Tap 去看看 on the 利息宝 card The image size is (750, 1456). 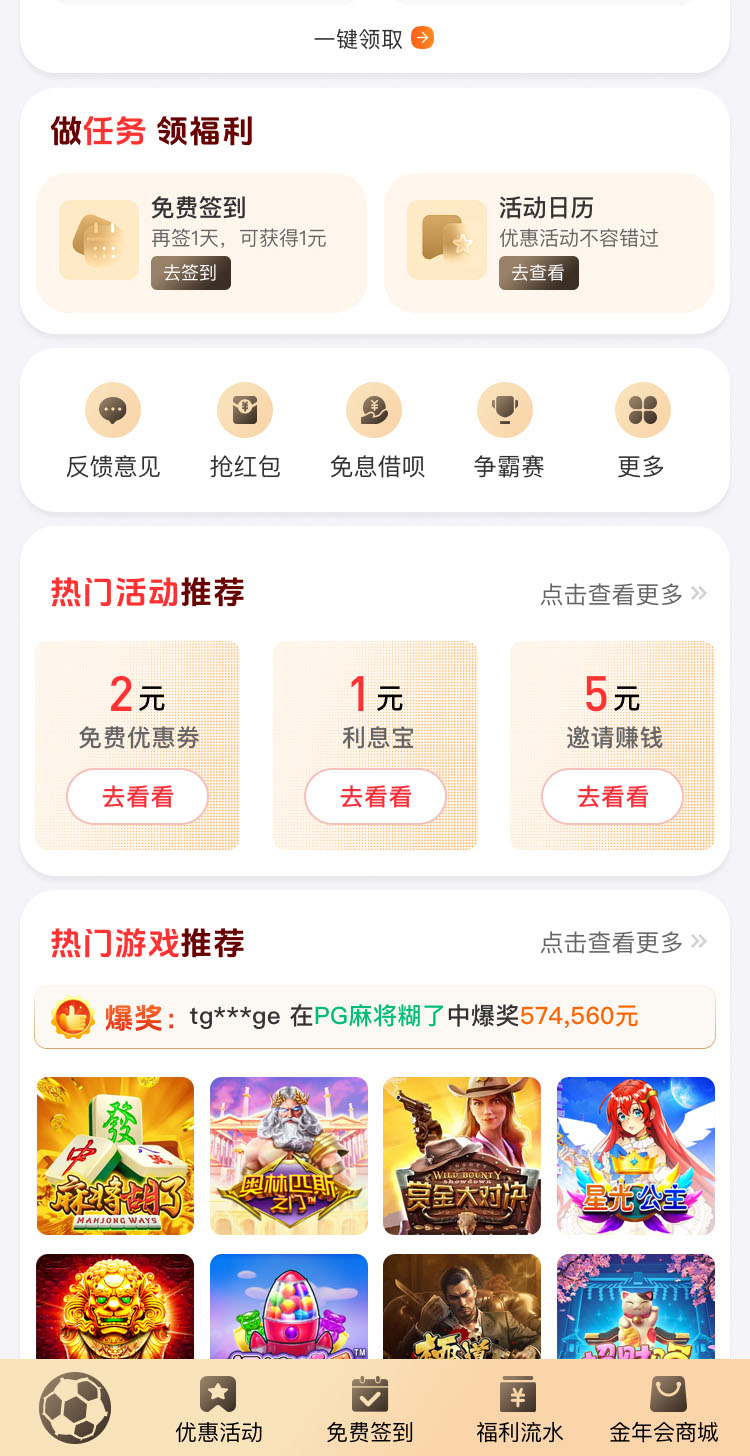[375, 797]
